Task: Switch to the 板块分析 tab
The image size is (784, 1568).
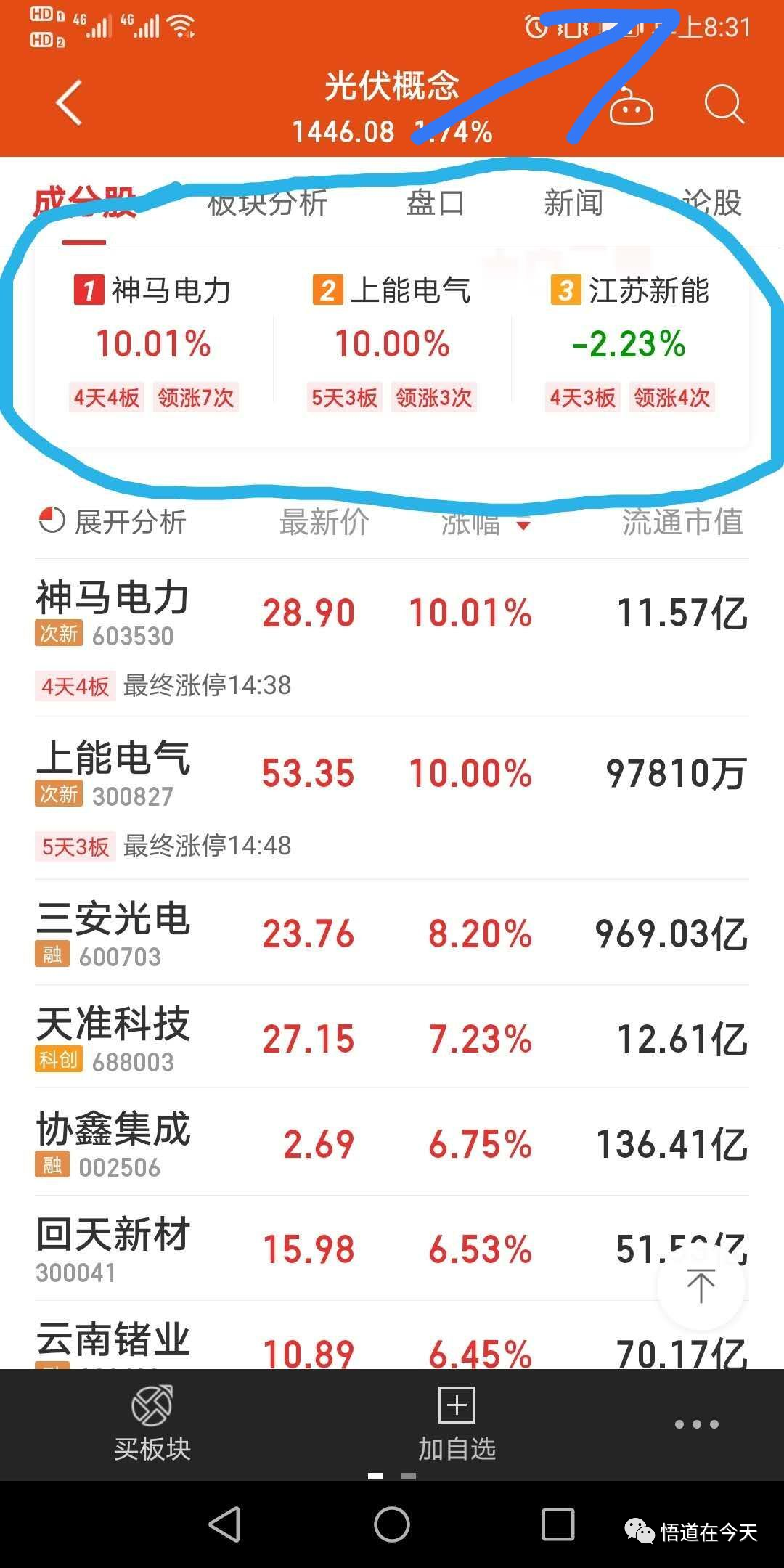Action: click(x=268, y=203)
